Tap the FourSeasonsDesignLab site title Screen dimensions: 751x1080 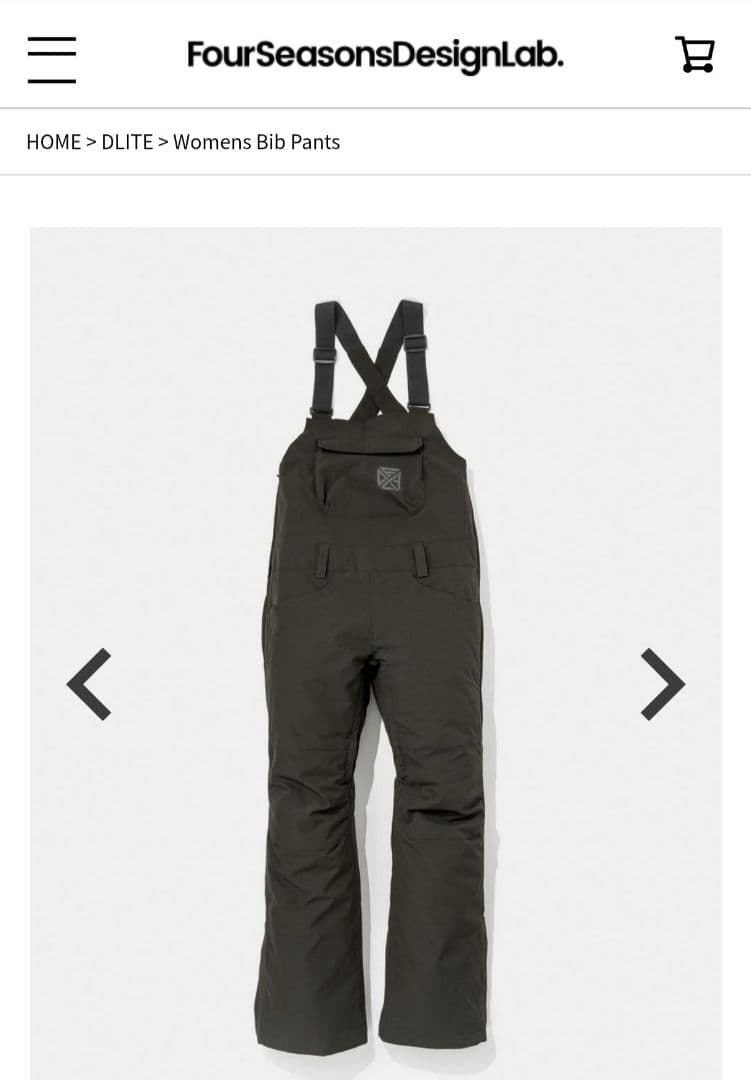point(375,55)
